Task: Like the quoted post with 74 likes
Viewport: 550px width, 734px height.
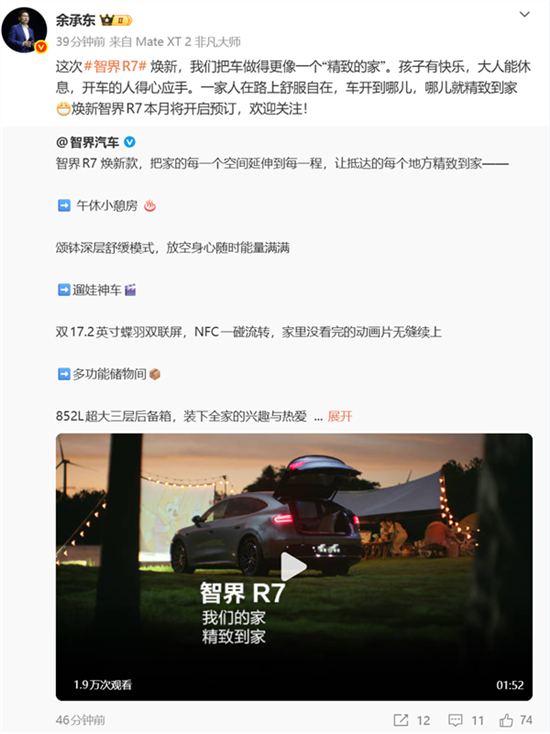Action: (516, 720)
